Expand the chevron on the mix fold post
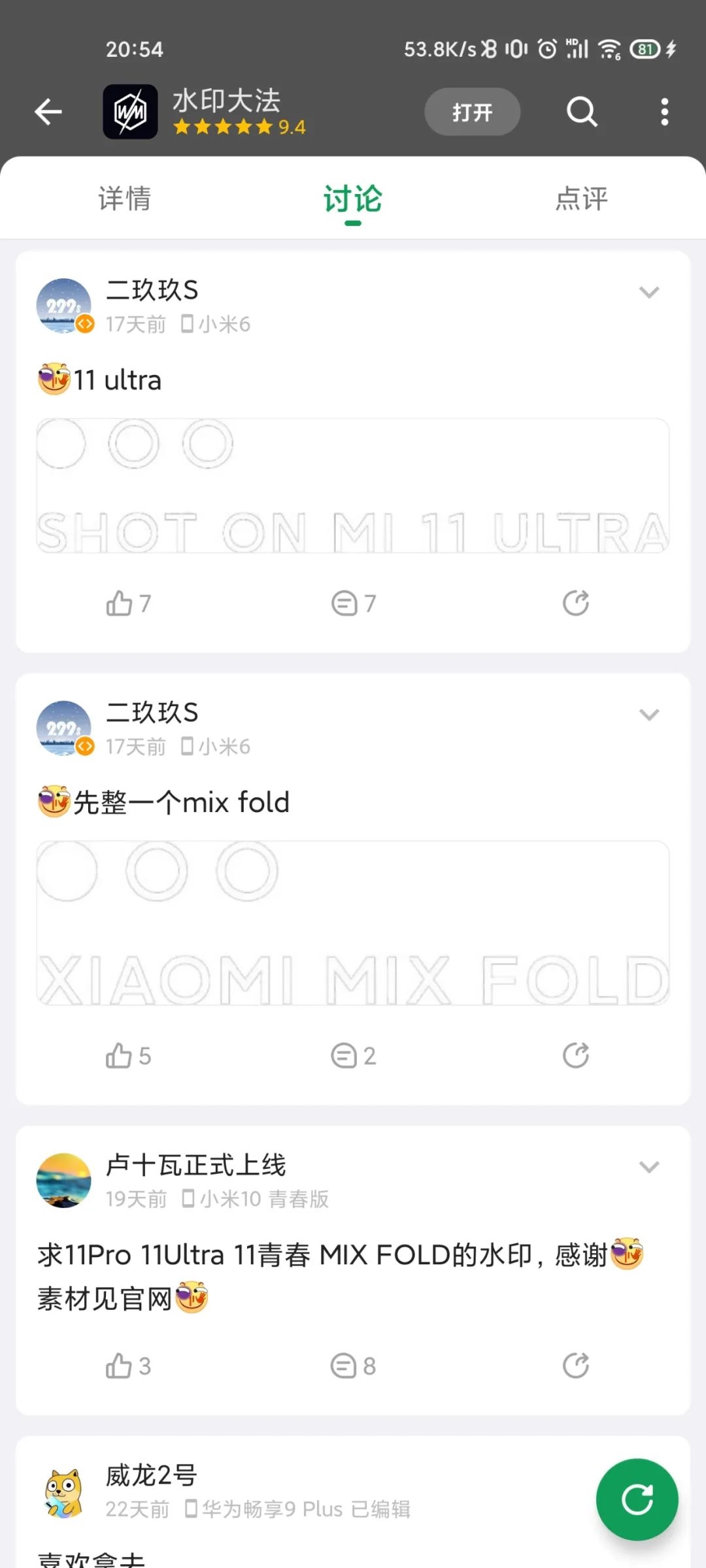Viewport: 706px width, 1568px height. [x=648, y=714]
